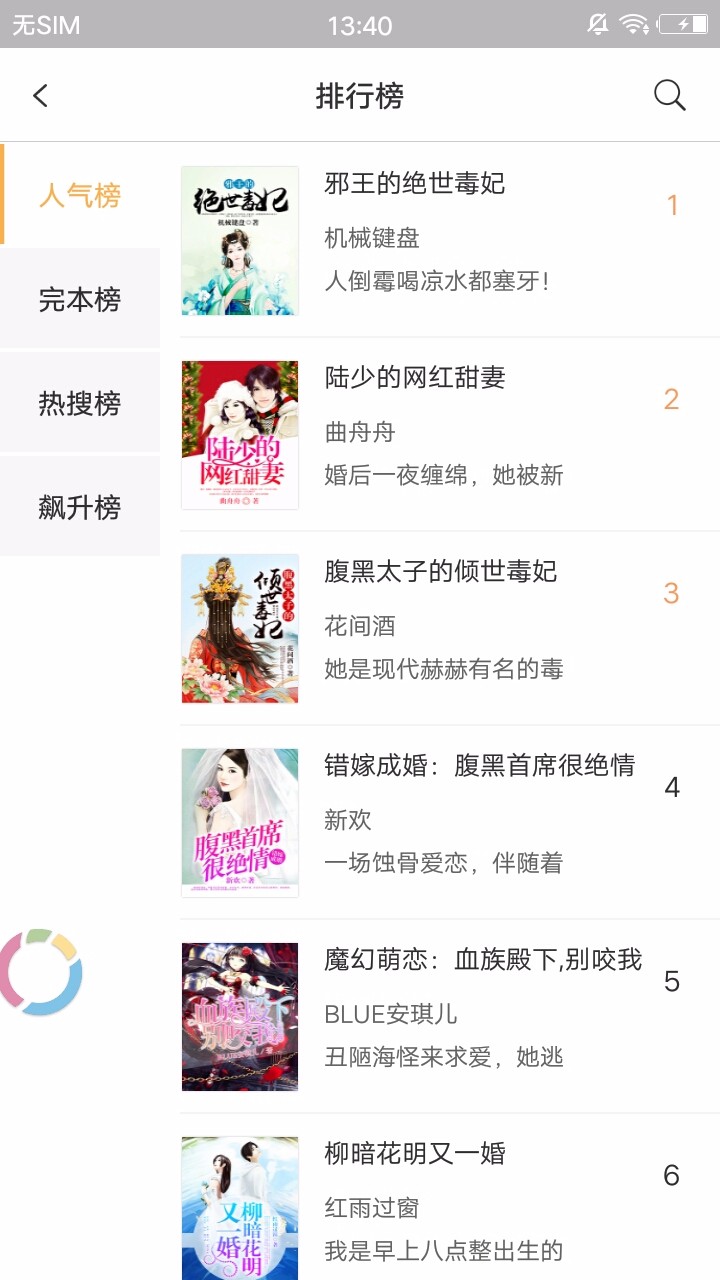Screen dimensions: 720x1280
Task: Select the 人气榜 tab
Action: pyautogui.click(x=80, y=195)
